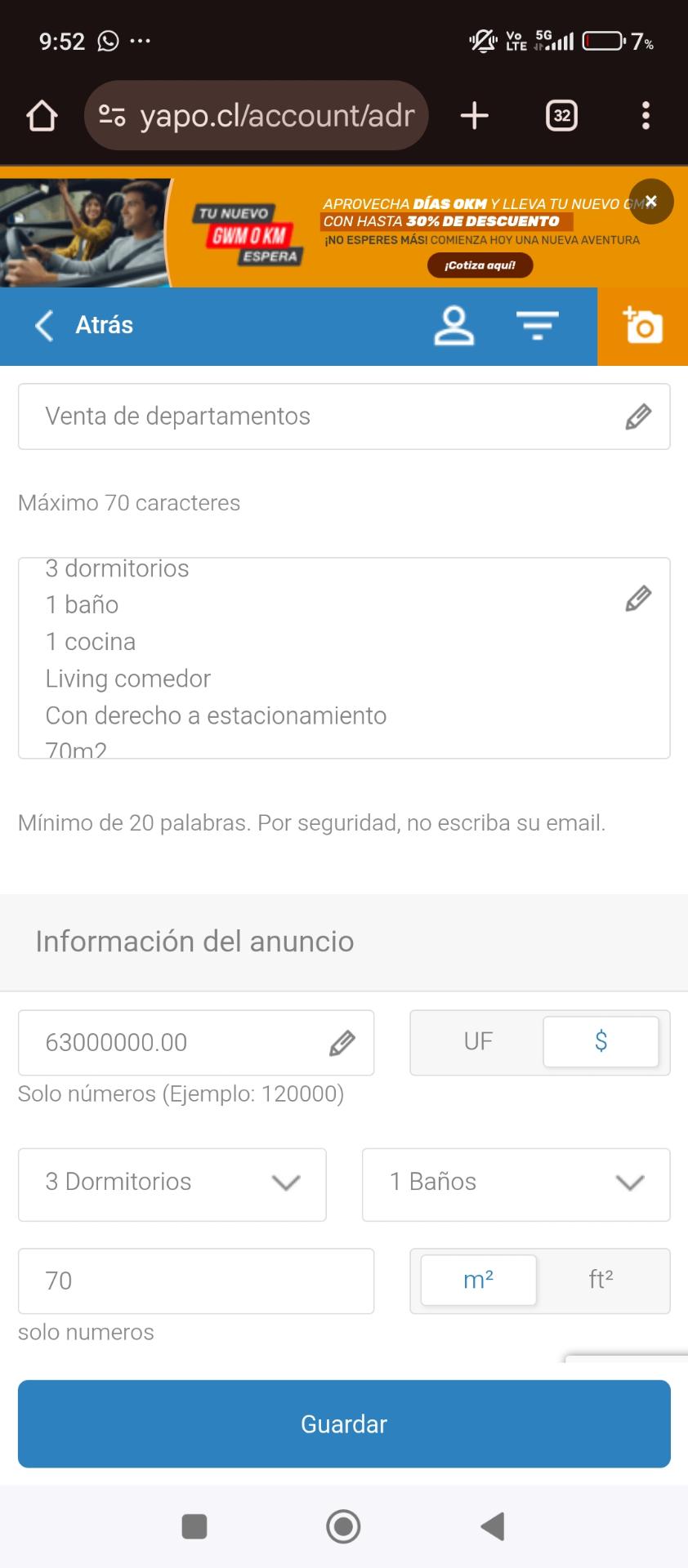Edit the 63000000.00 price field
This screenshot has height=1568, width=688.
[180, 1043]
